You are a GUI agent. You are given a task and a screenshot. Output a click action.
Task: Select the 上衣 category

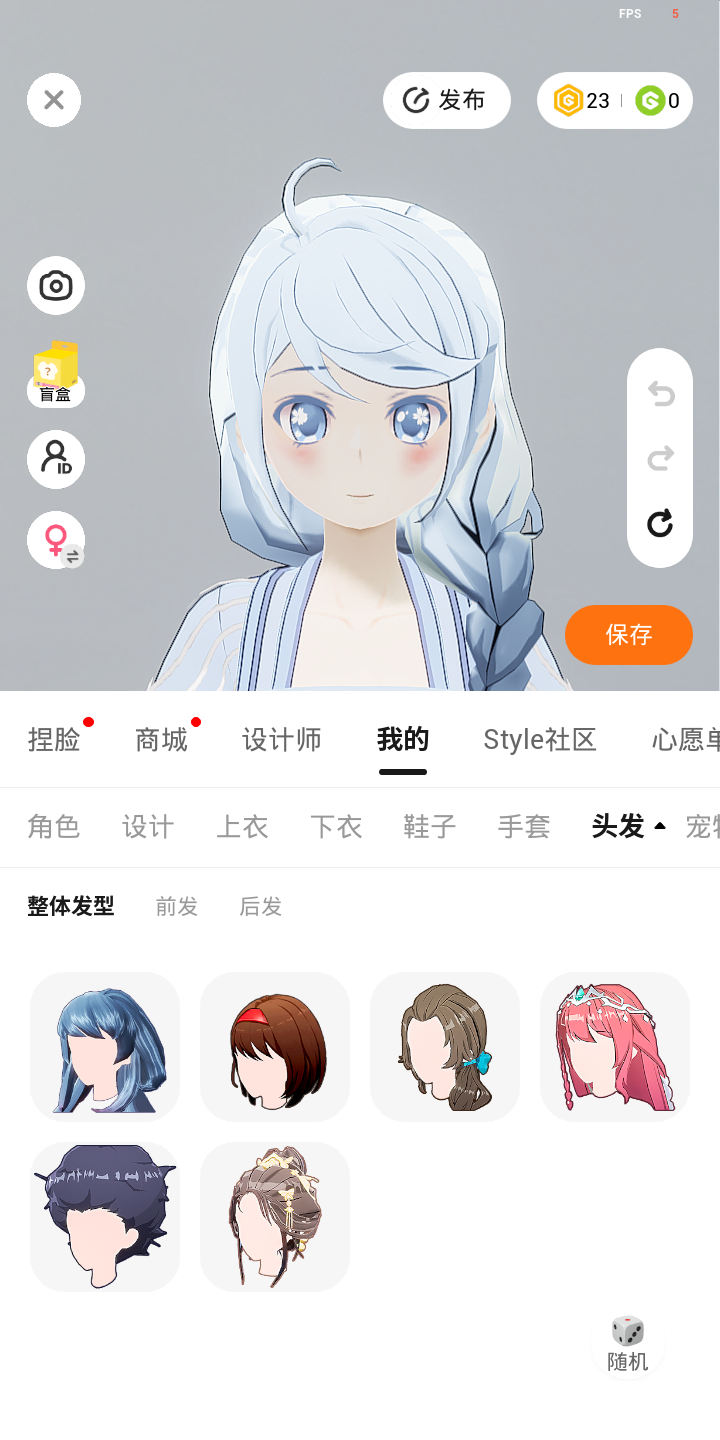(x=242, y=827)
